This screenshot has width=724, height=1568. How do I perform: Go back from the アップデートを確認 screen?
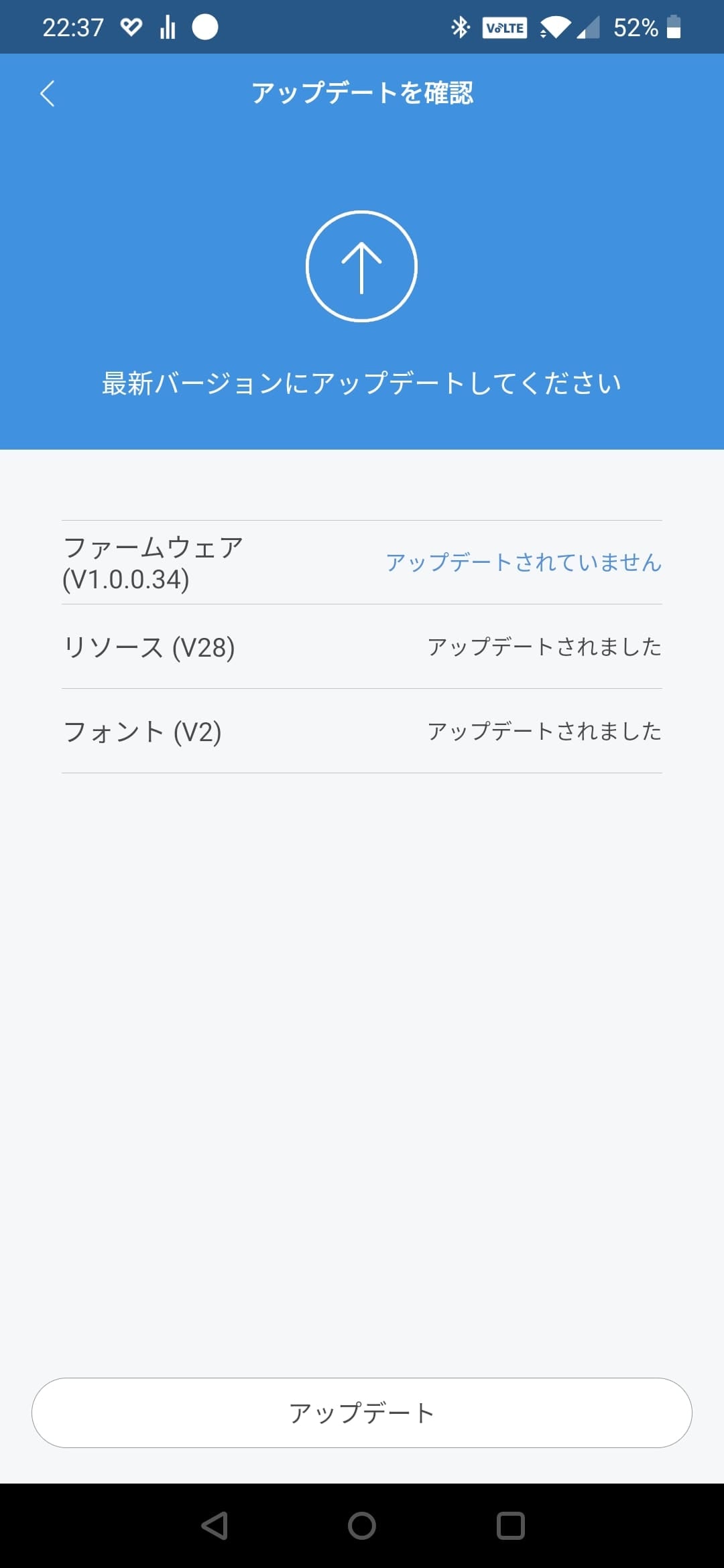click(47, 93)
